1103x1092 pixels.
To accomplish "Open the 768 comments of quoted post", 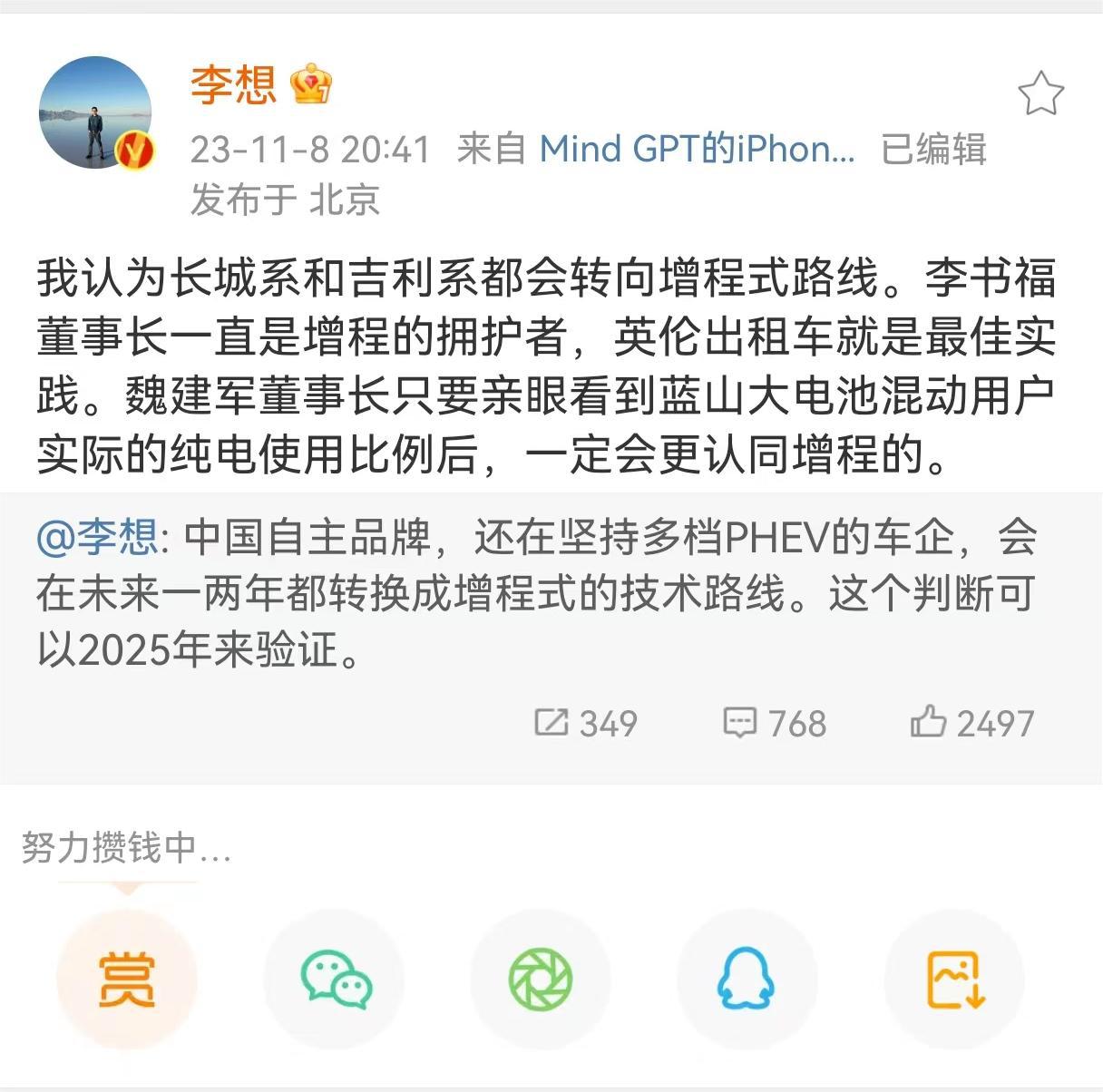I will (775, 723).
